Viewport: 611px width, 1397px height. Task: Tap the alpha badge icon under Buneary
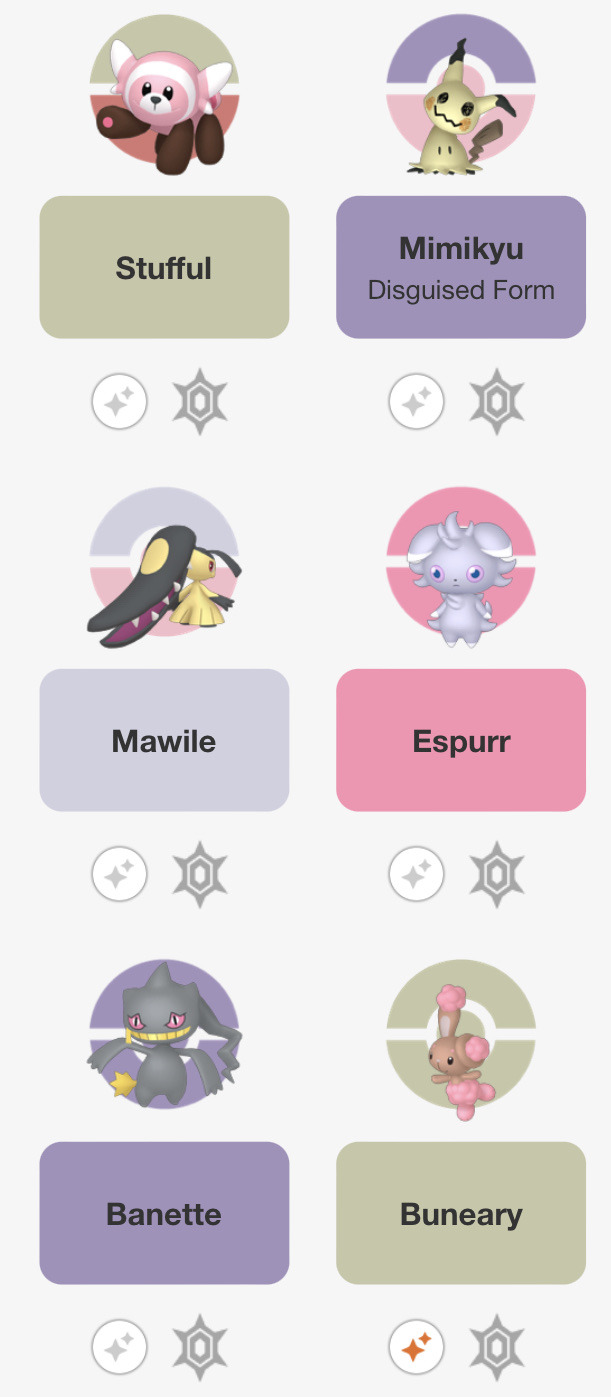(x=497, y=1348)
